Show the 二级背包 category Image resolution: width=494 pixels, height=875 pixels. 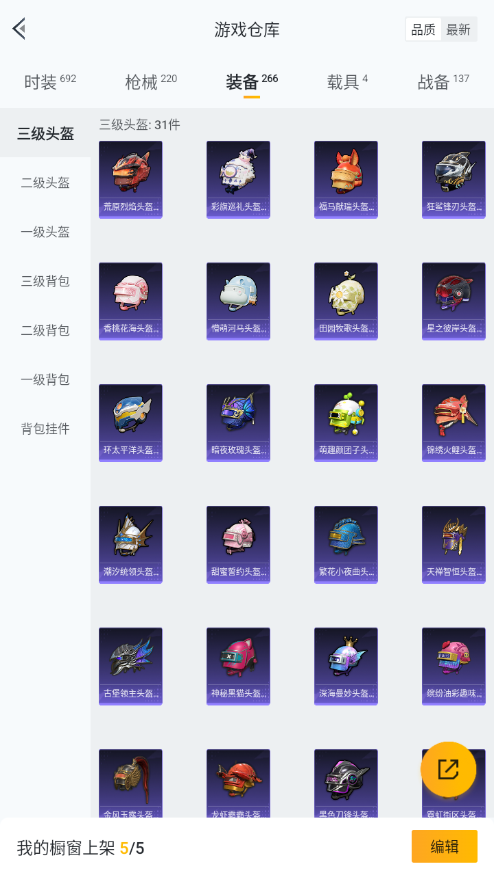tap(45, 330)
